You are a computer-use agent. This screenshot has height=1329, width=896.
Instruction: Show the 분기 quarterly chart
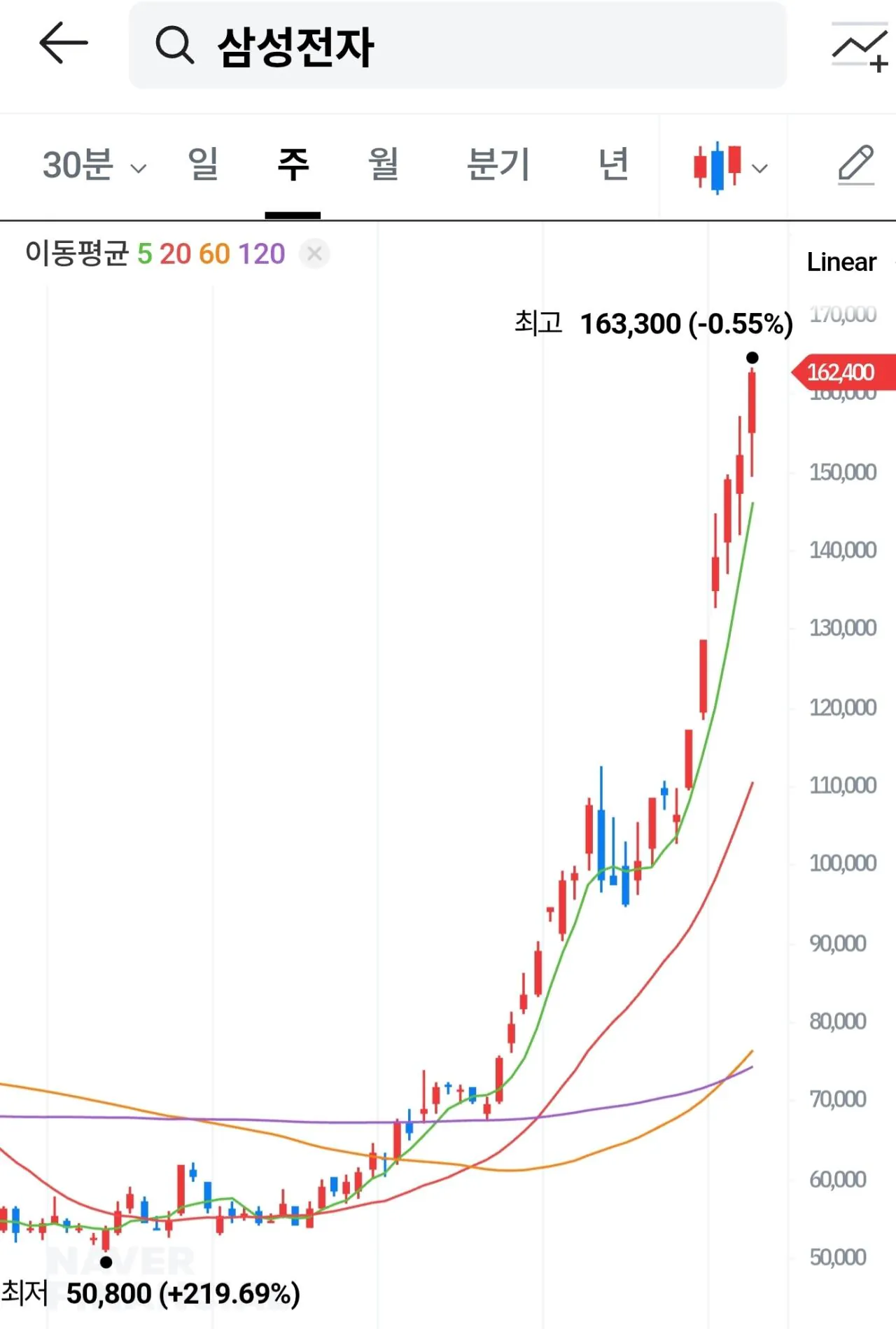click(498, 165)
